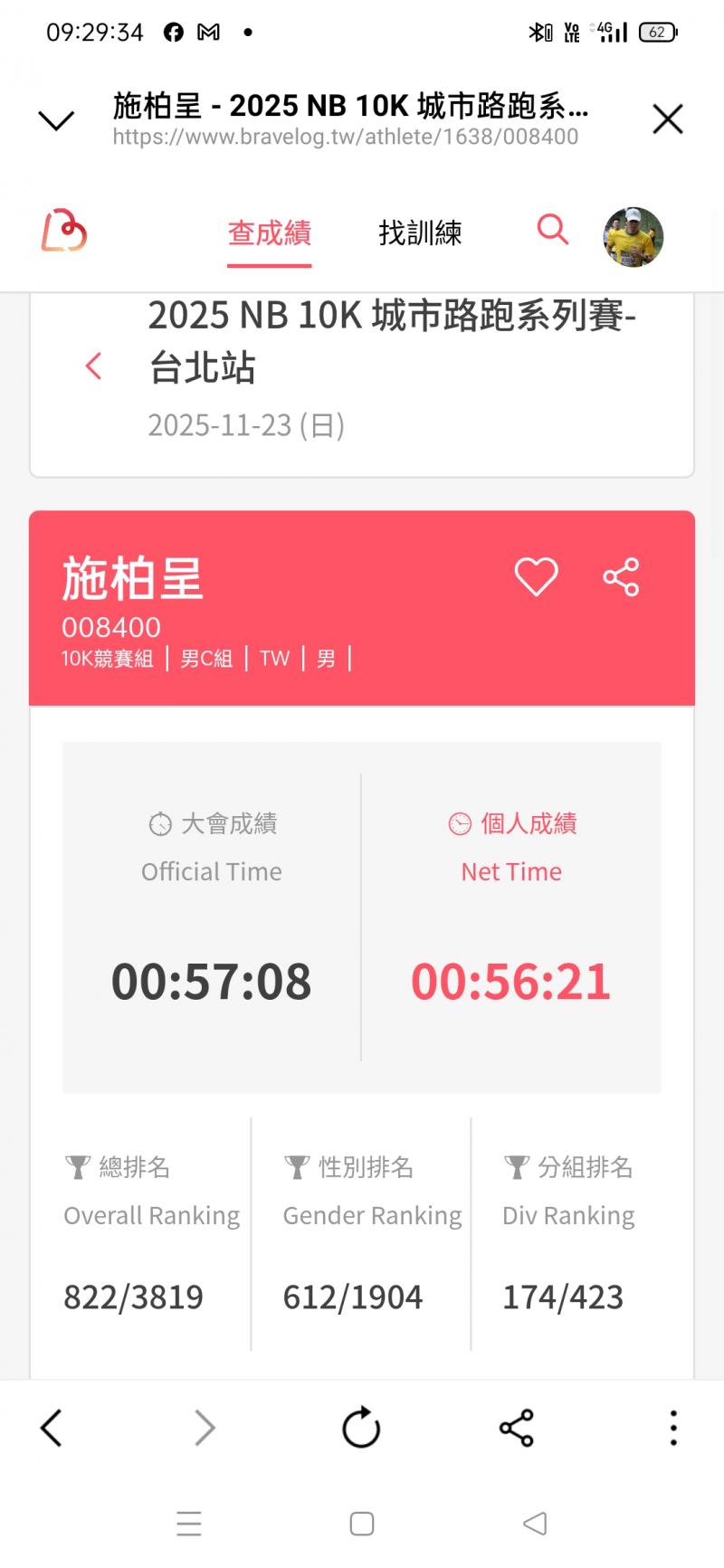724x1568 pixels.
Task: Open the site search magnifier
Action: coord(552,230)
